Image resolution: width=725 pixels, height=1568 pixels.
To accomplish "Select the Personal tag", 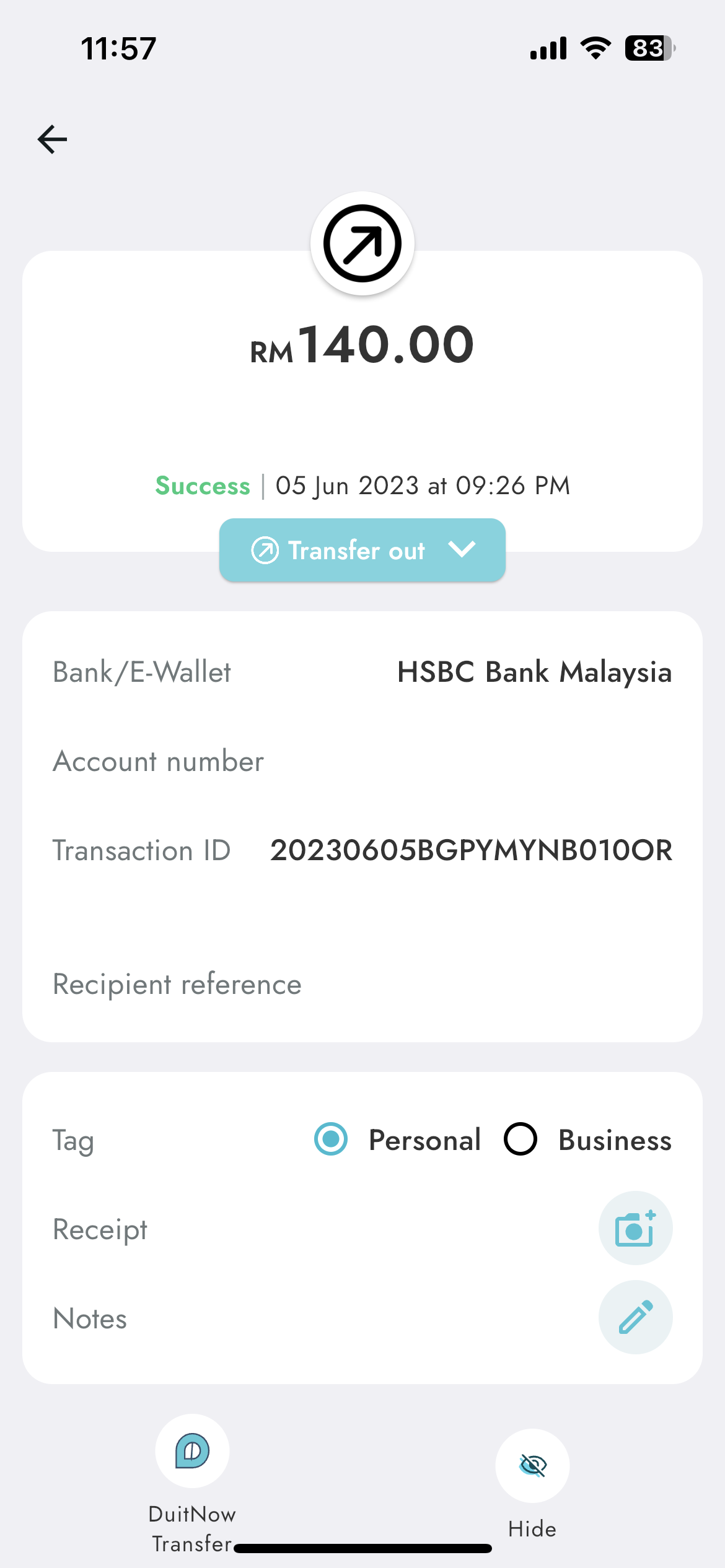I will click(x=332, y=1139).
